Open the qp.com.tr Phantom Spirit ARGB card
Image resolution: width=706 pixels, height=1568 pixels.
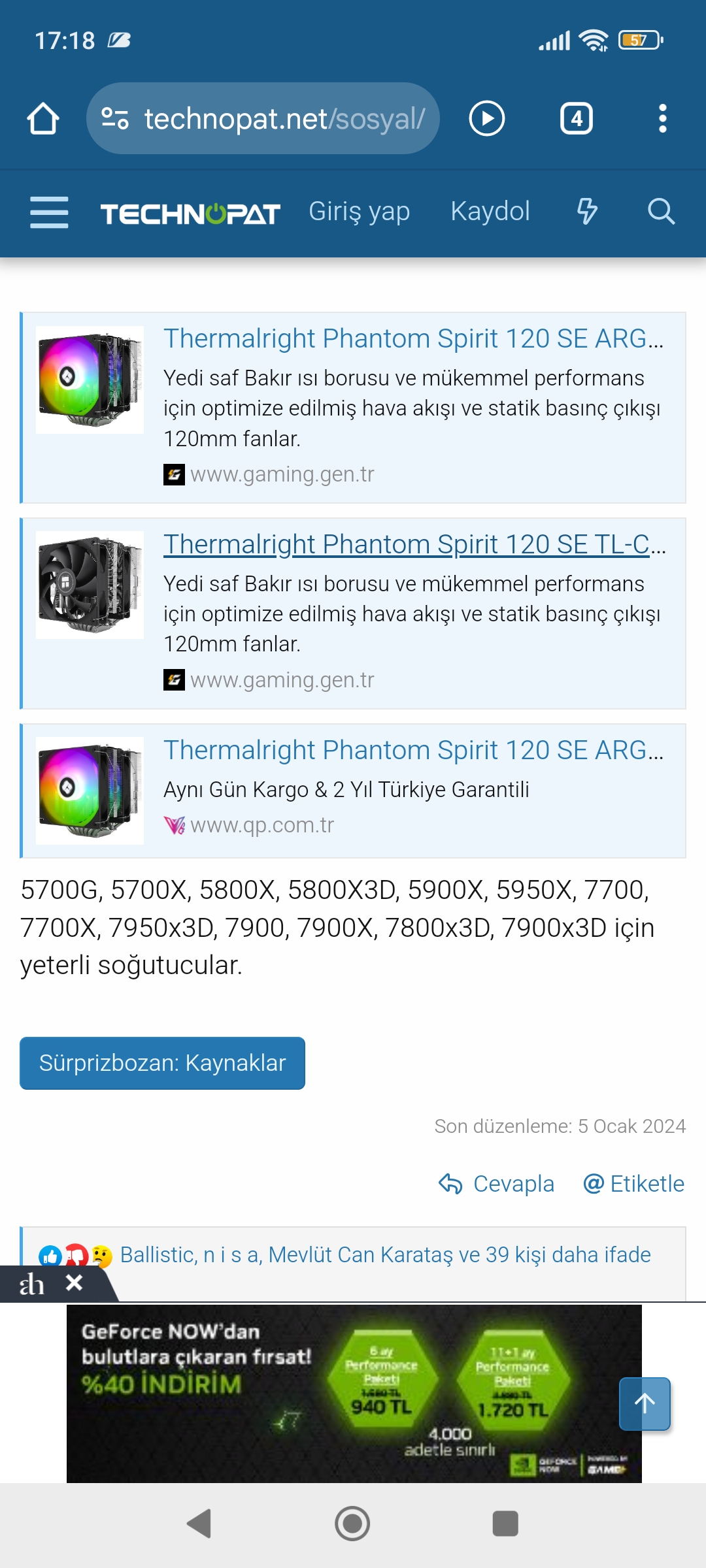click(413, 750)
